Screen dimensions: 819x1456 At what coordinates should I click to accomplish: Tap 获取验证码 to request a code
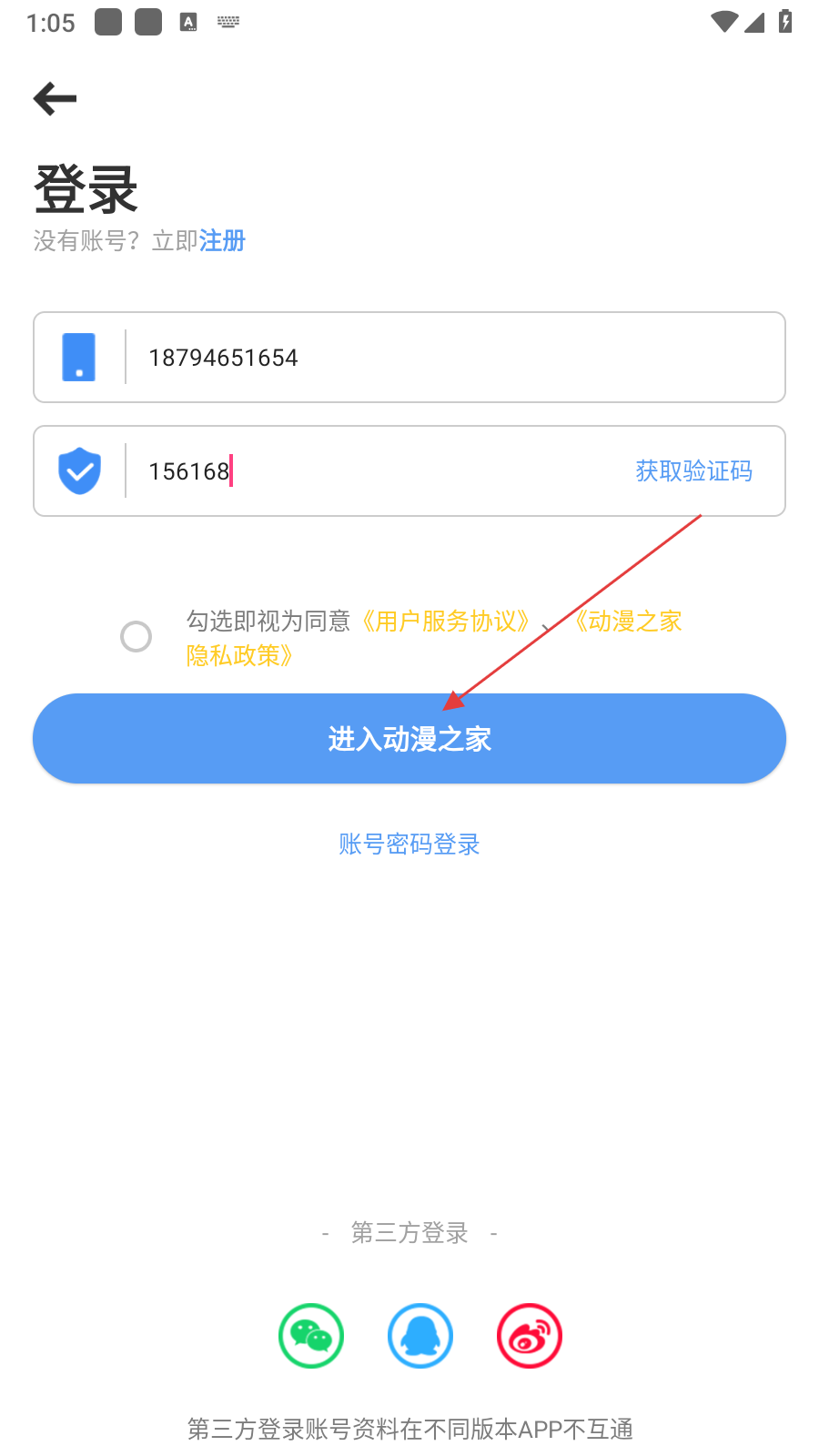pyautogui.click(x=693, y=471)
